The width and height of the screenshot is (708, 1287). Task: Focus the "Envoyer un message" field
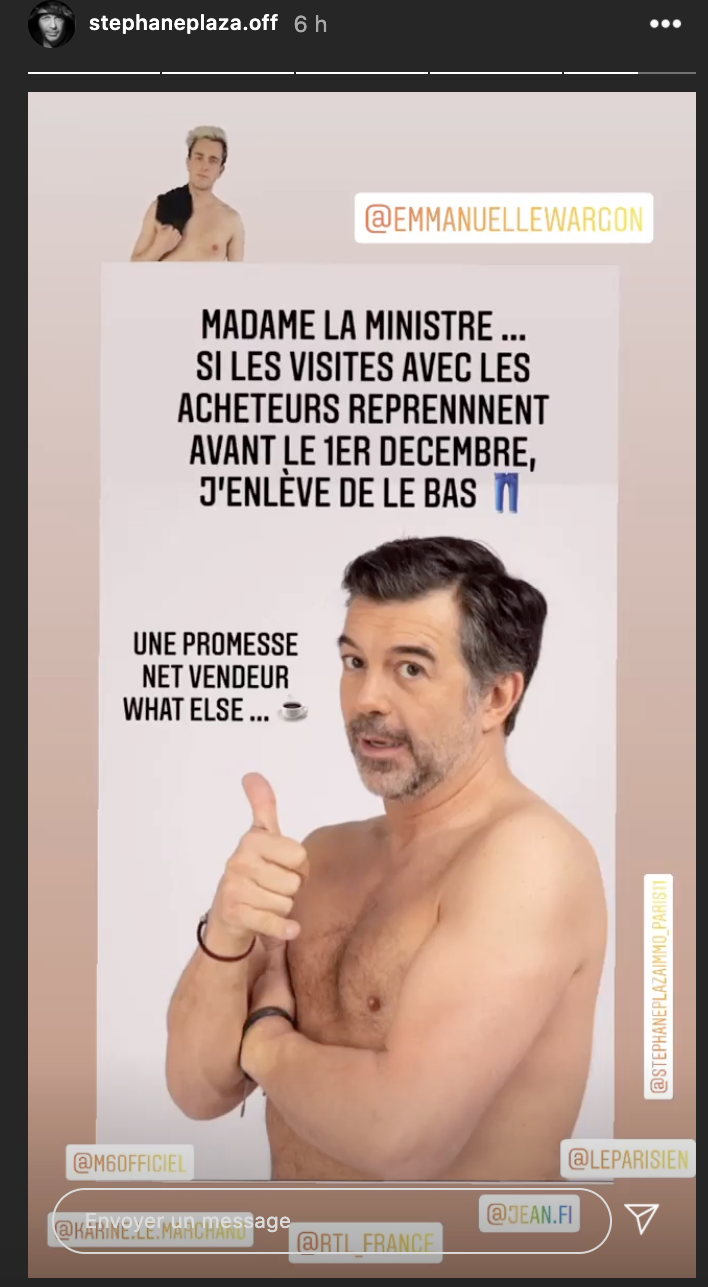point(330,1220)
